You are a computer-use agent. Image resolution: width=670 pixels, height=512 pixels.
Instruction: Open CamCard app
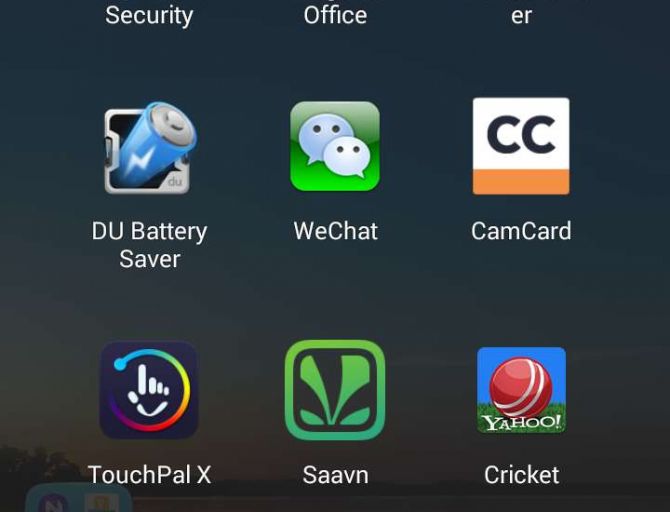coord(521,147)
